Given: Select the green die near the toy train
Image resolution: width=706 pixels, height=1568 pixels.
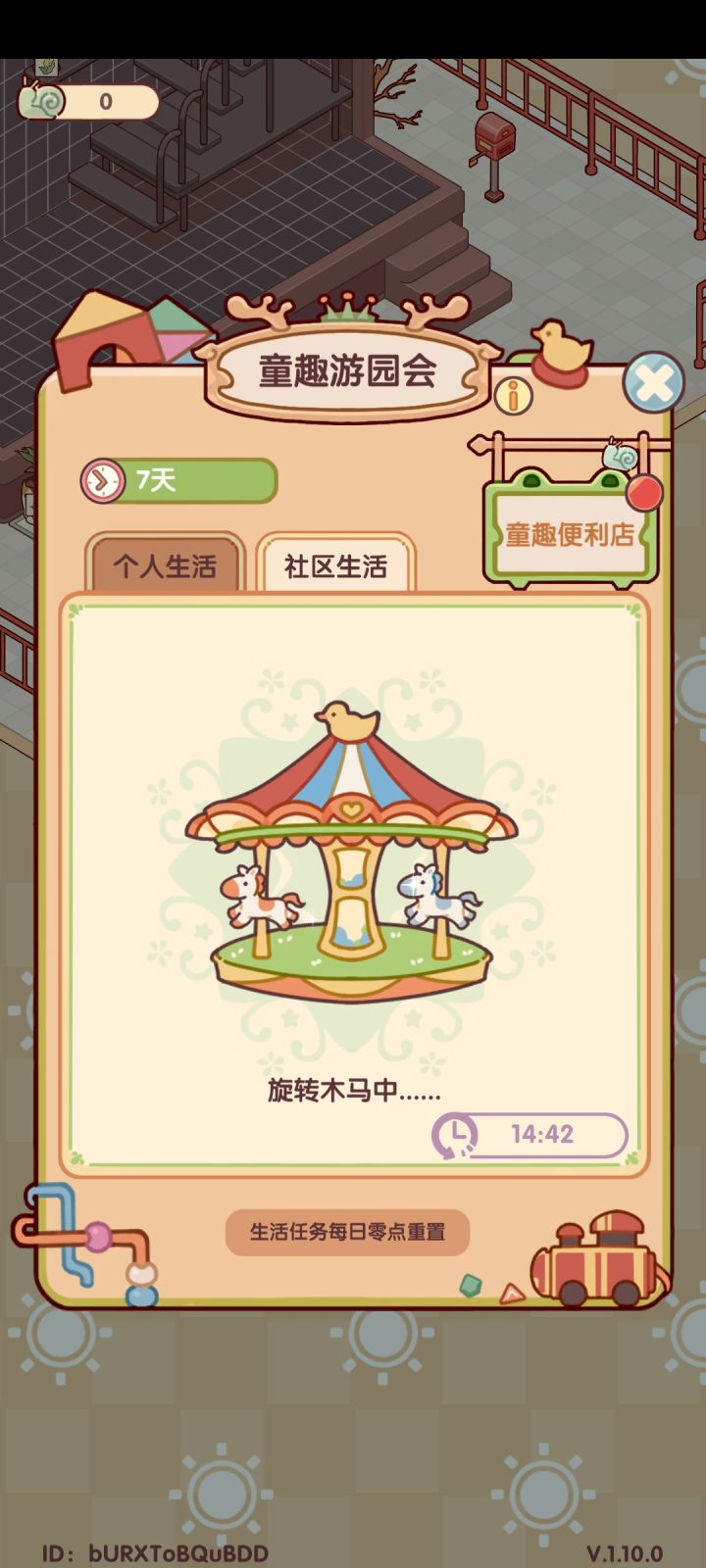Looking at the screenshot, I should (474, 1286).
